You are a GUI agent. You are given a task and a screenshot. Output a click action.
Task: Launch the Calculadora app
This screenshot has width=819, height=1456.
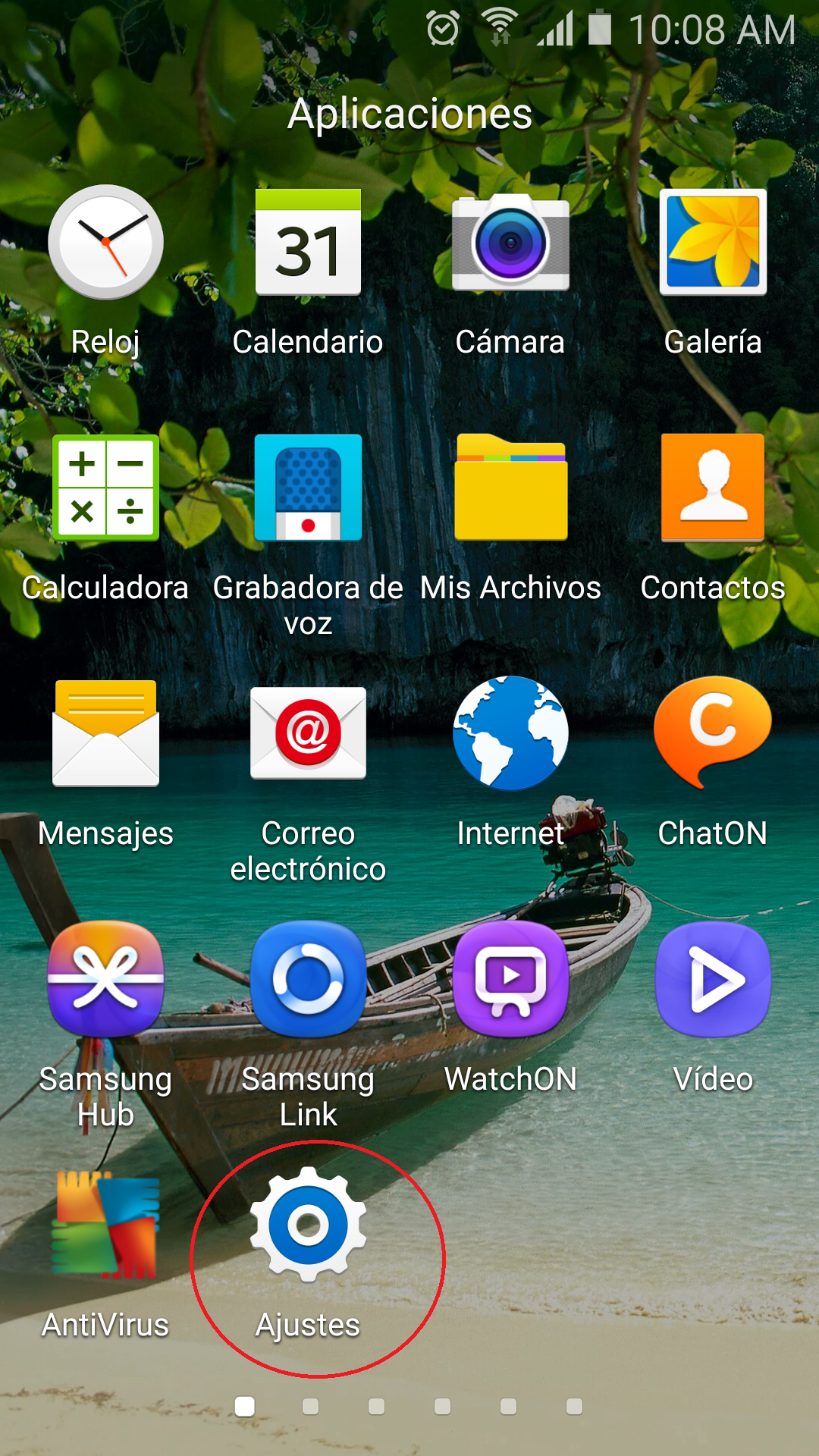[105, 488]
